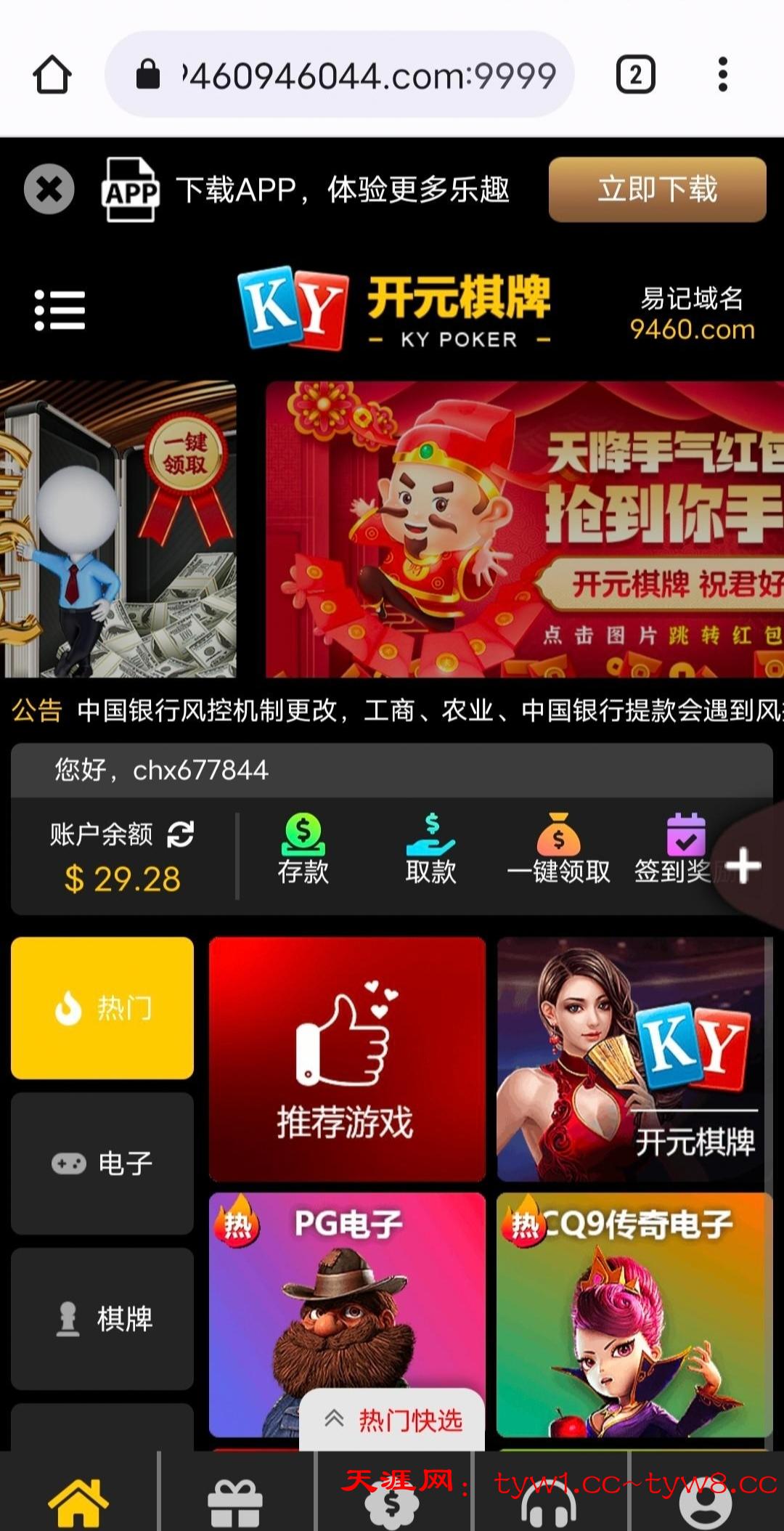This screenshot has width=784, height=1531.
Task: Select the 热门 category
Action: coord(102,1008)
